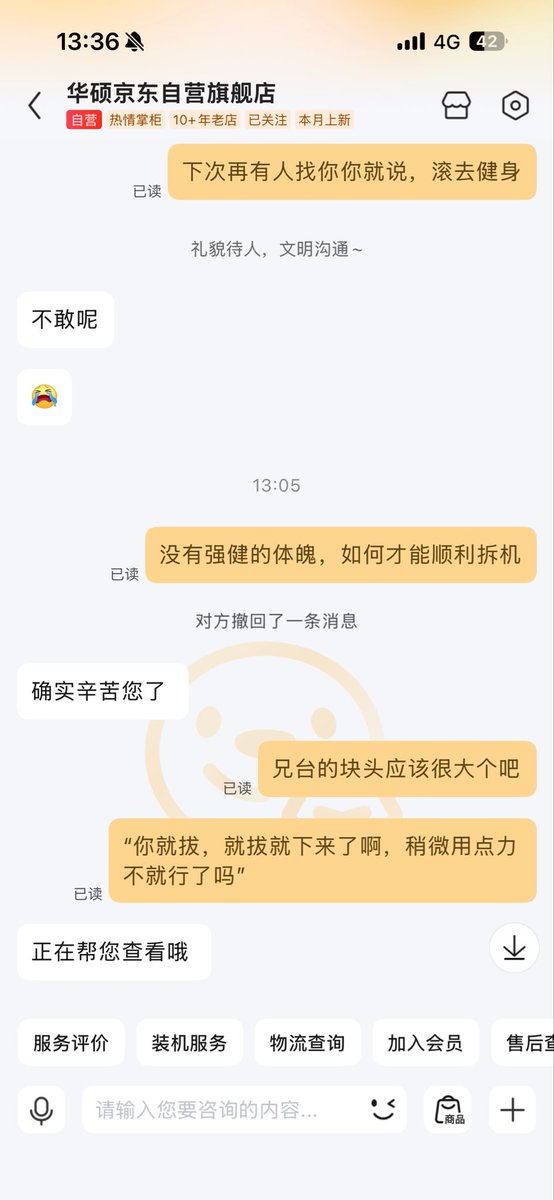Select the 服务评价 chip
The image size is (554, 1200).
[71, 1043]
